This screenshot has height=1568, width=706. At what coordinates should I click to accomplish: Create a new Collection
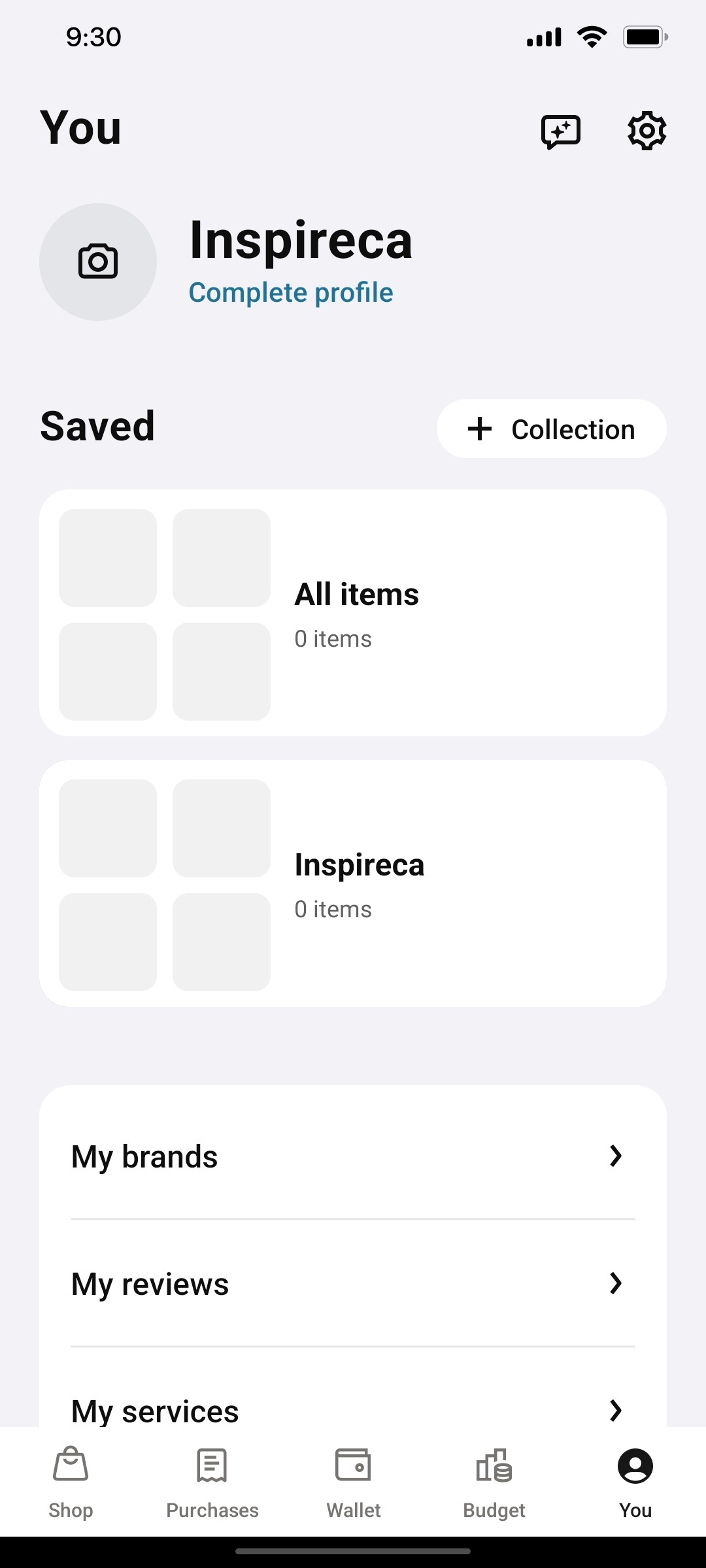(550, 429)
